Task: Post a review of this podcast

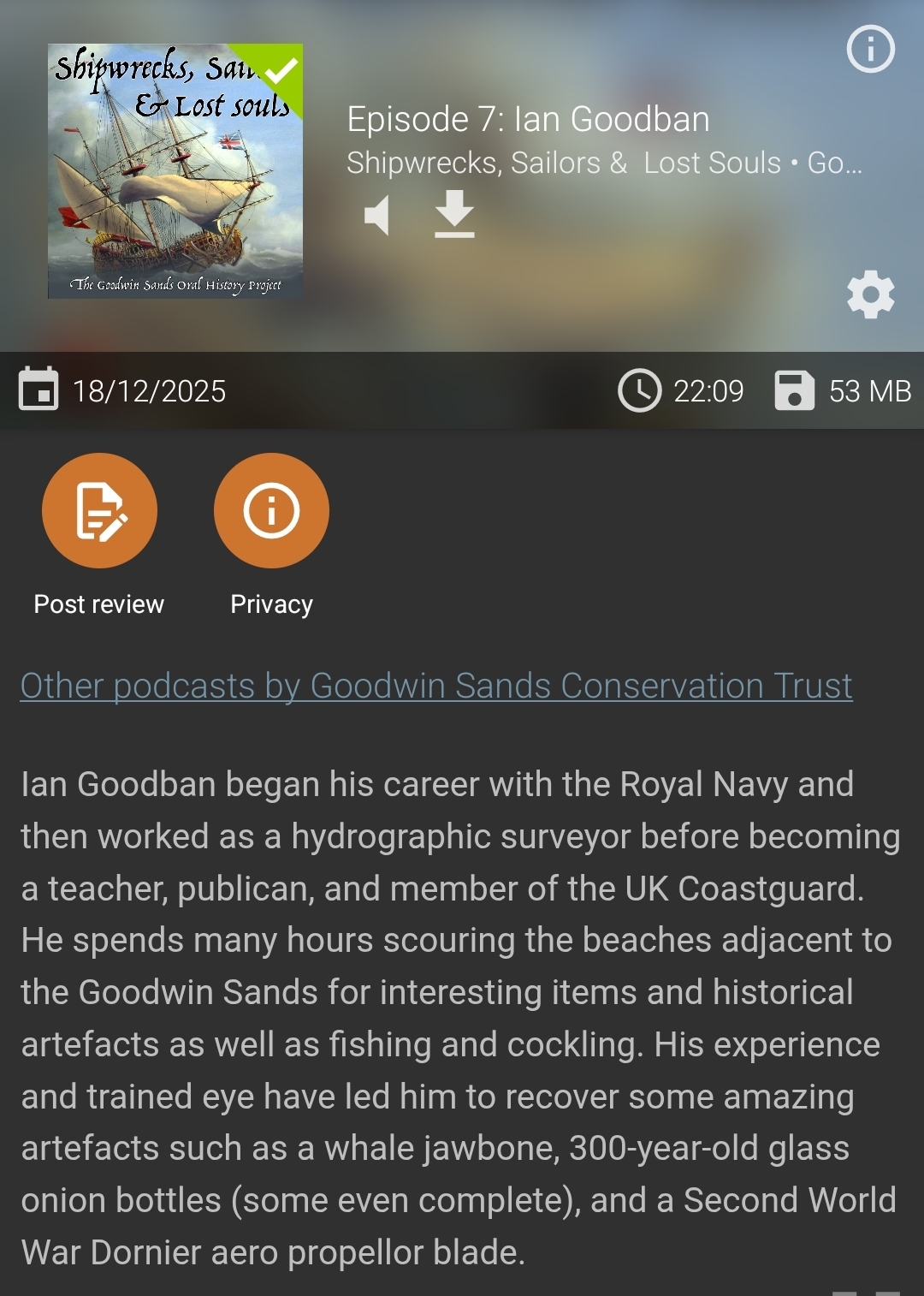Action: tap(99, 511)
